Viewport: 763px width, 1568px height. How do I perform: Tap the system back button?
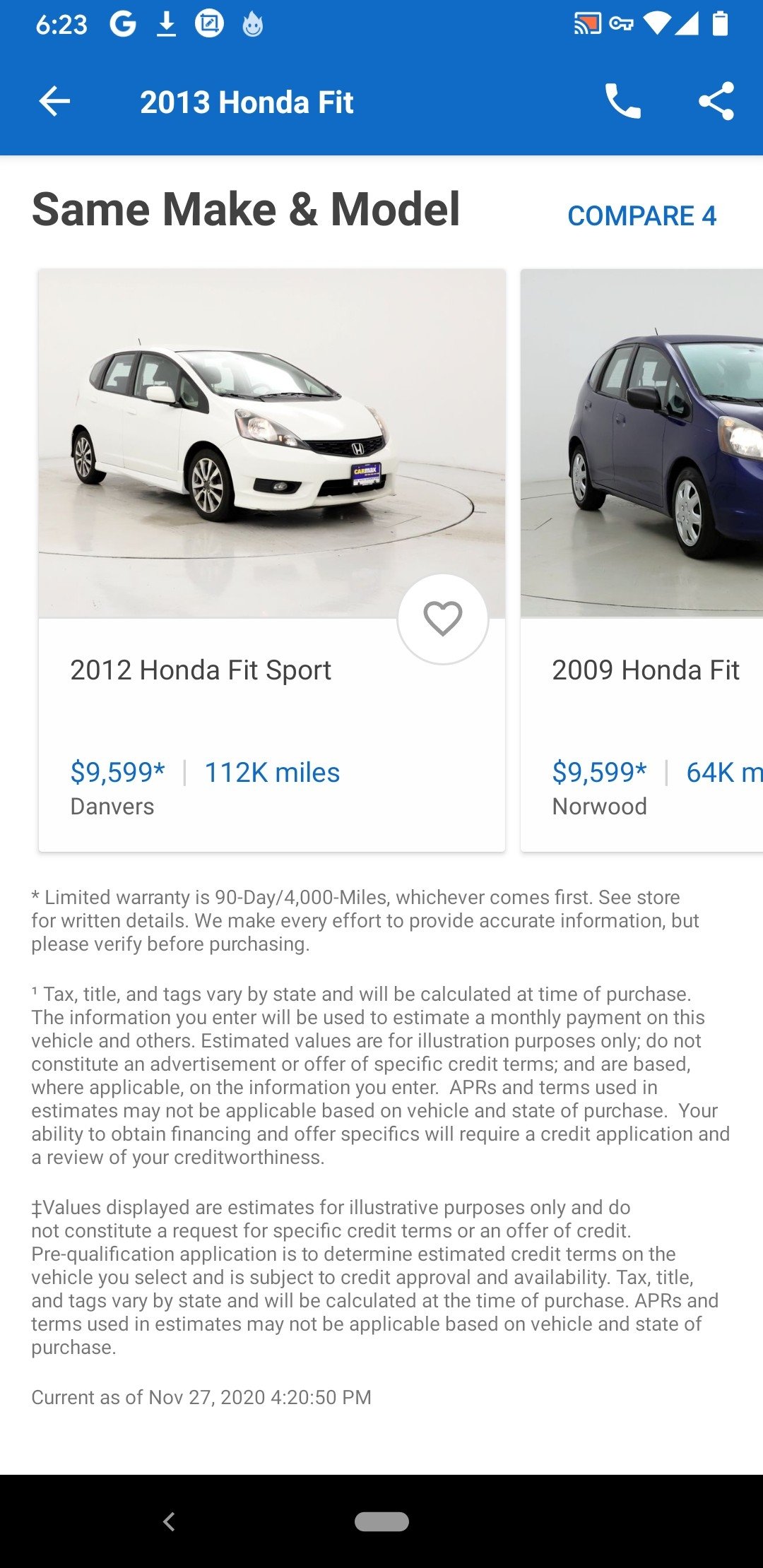click(x=169, y=1521)
